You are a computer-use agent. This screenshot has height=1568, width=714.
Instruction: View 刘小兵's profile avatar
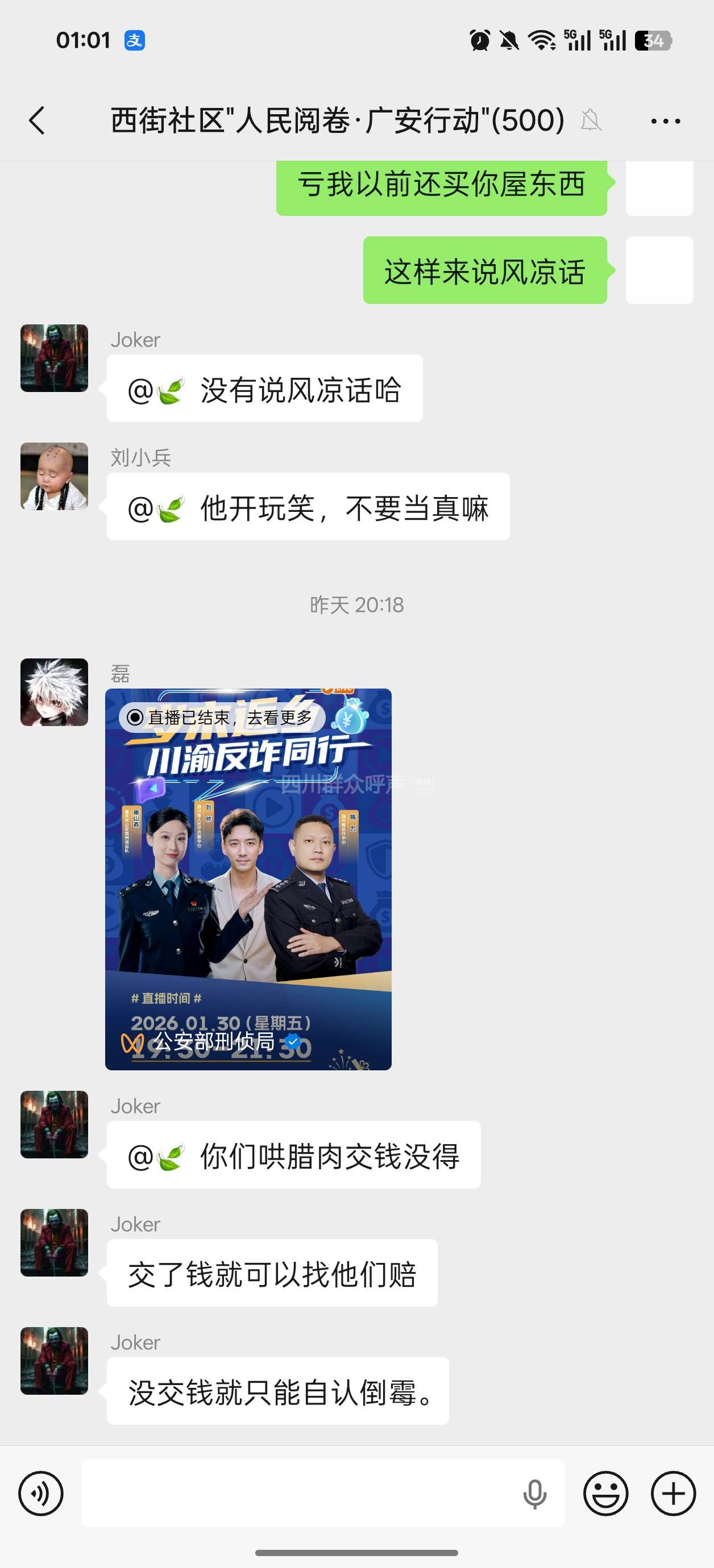[x=54, y=476]
